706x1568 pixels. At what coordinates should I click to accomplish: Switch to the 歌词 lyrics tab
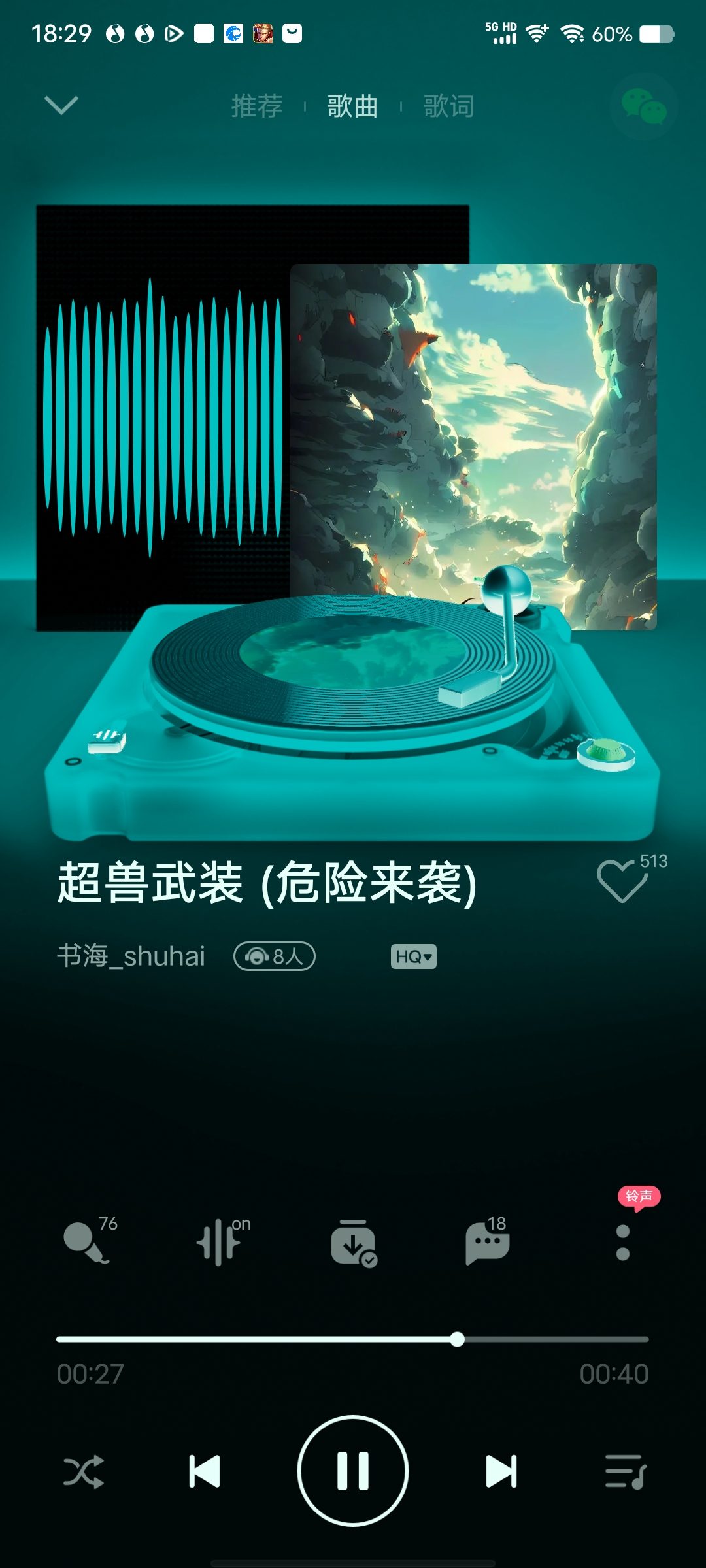448,106
